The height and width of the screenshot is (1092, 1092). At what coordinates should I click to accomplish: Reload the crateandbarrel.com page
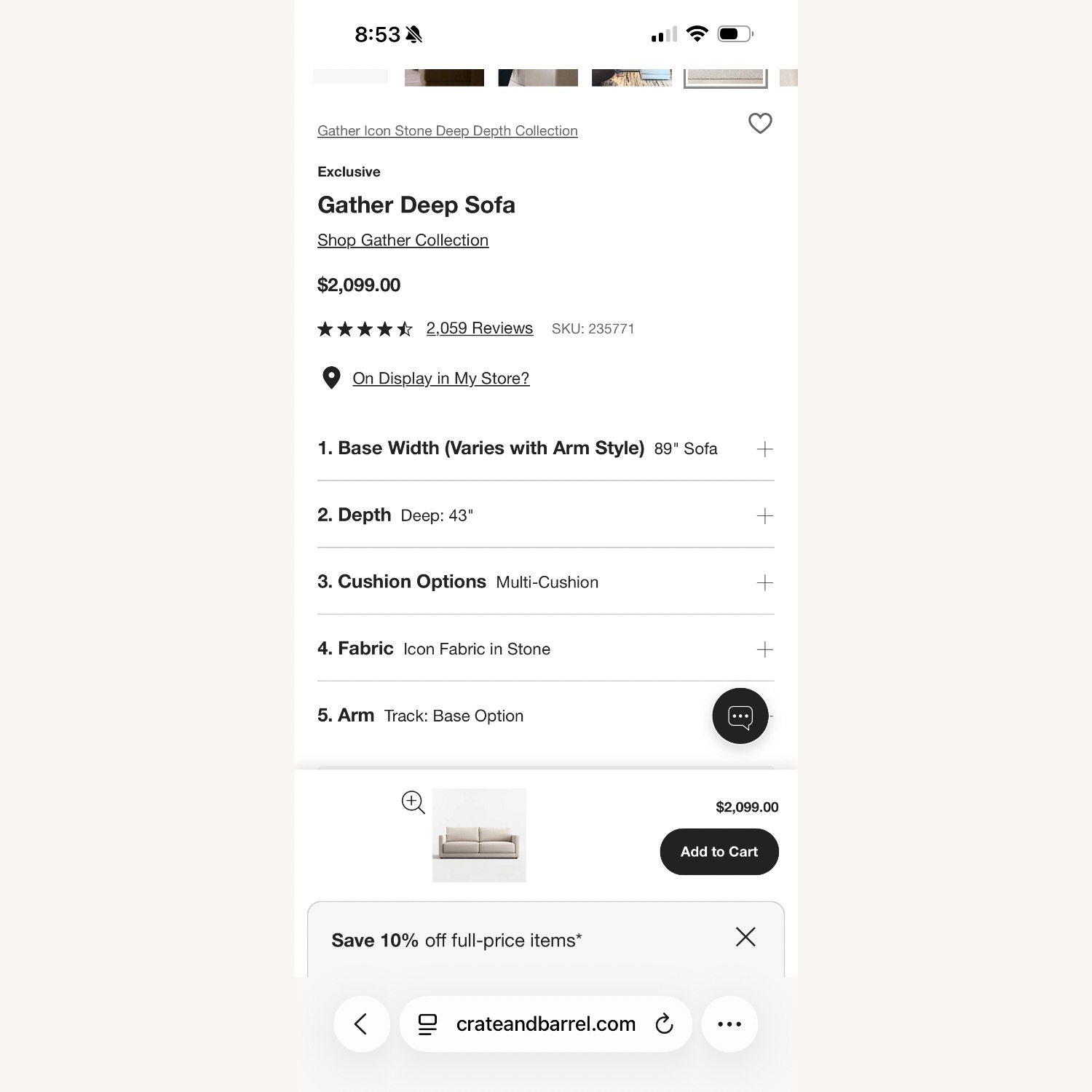click(x=664, y=1024)
